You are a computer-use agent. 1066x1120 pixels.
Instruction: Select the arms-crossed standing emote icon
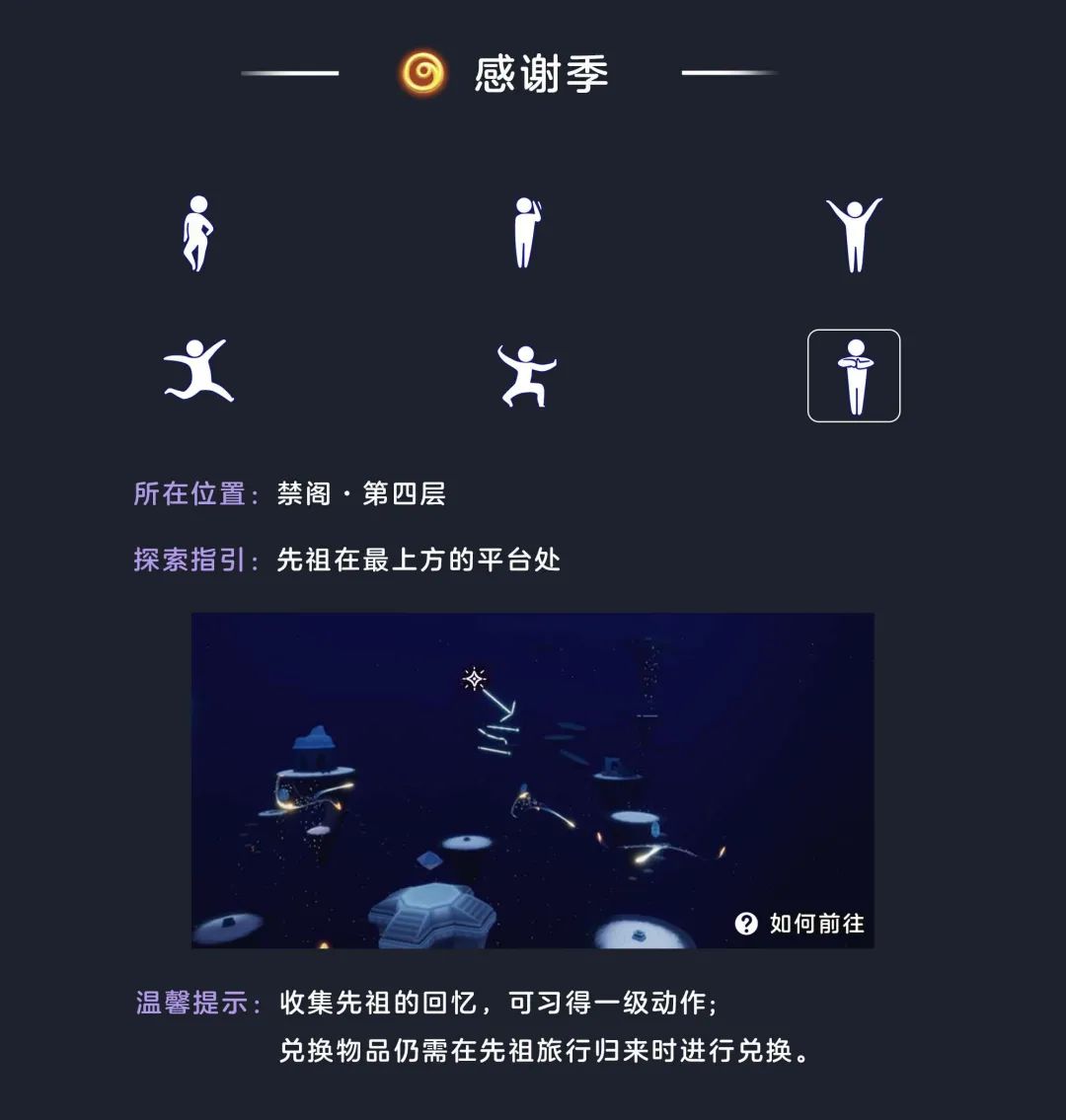pos(854,376)
